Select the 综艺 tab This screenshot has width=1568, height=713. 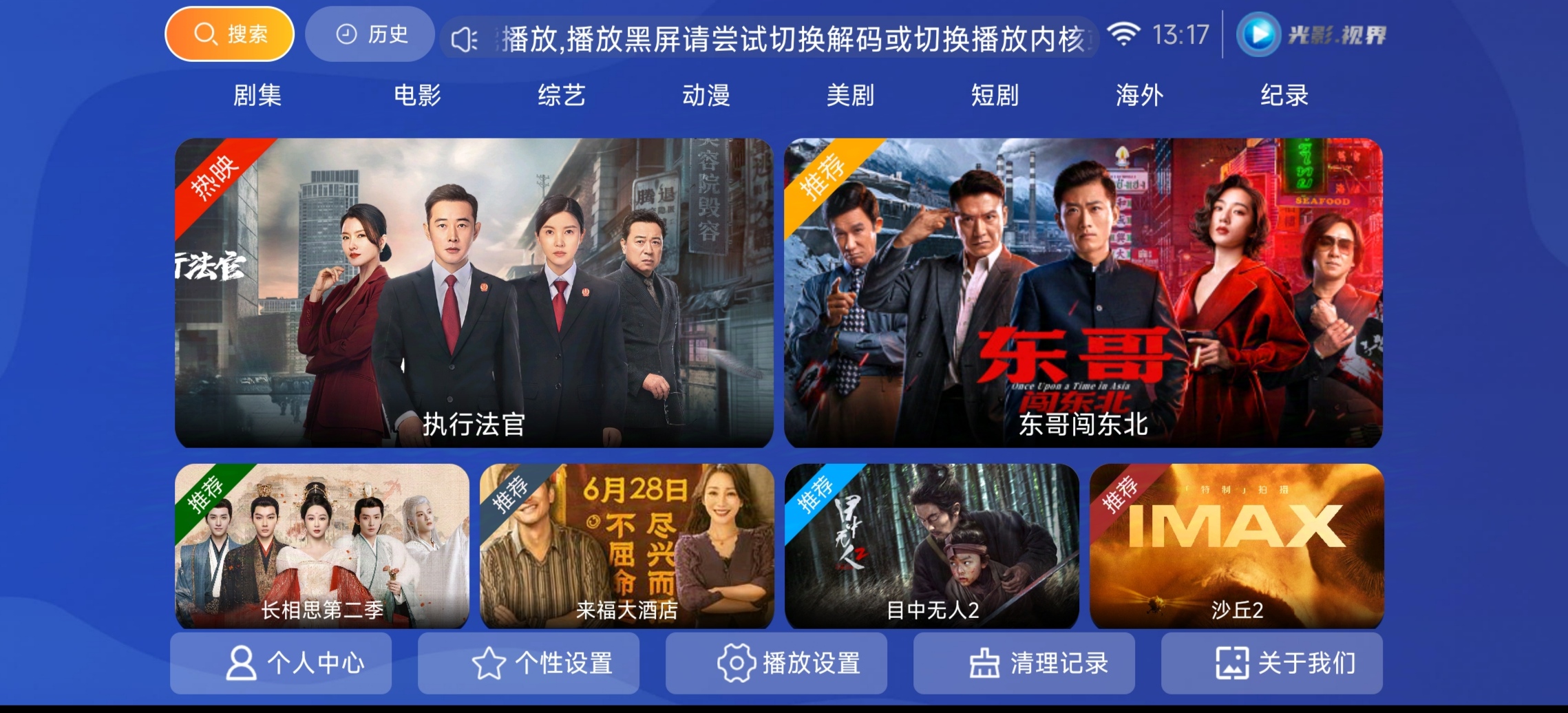(x=562, y=95)
